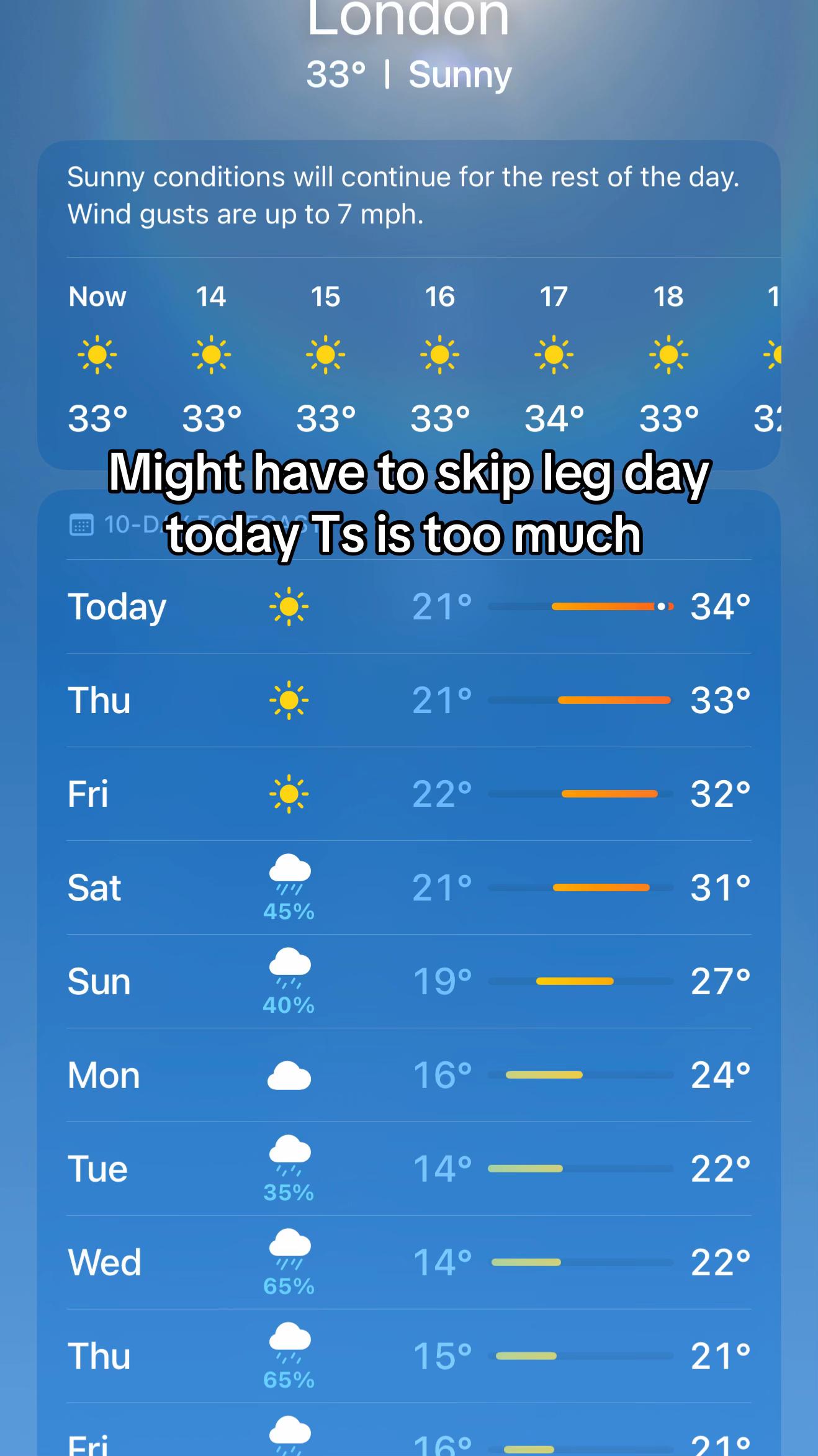Open the Thu forecast with 33° high
This screenshot has width=818, height=1456.
point(408,700)
